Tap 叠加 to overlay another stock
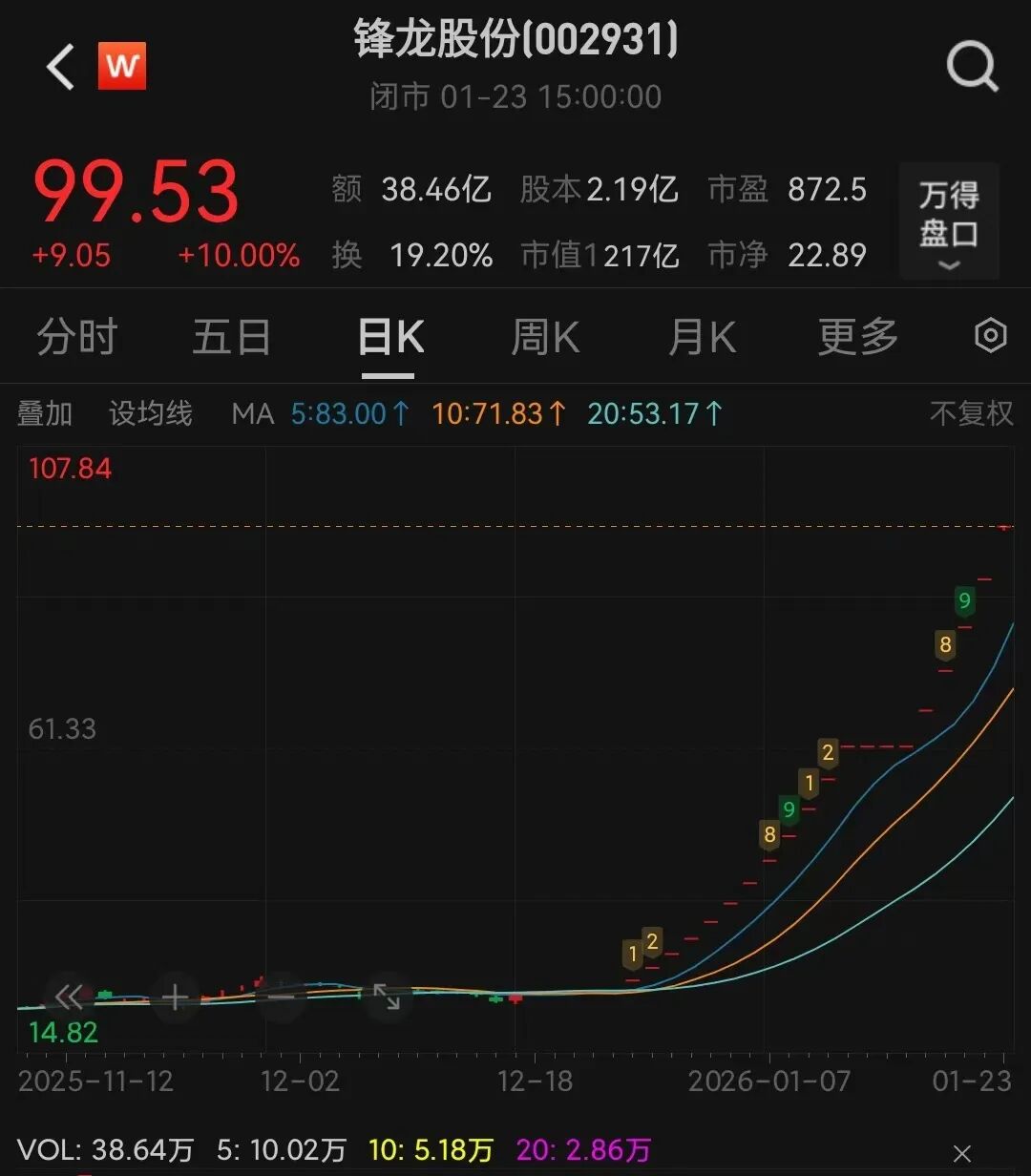The height and width of the screenshot is (1176, 1031). tap(45, 413)
